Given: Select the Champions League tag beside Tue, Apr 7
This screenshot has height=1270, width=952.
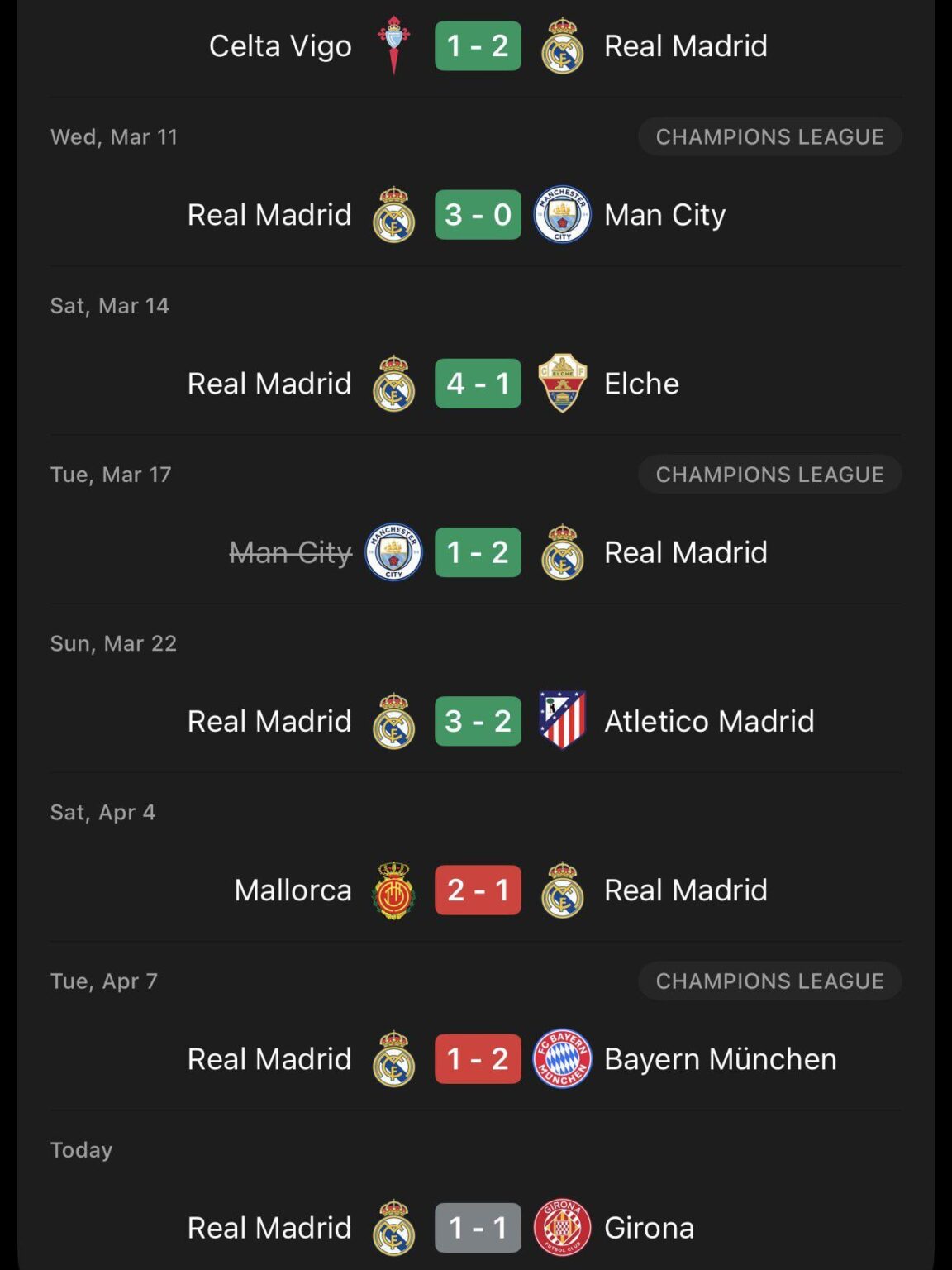Looking at the screenshot, I should tap(769, 981).
